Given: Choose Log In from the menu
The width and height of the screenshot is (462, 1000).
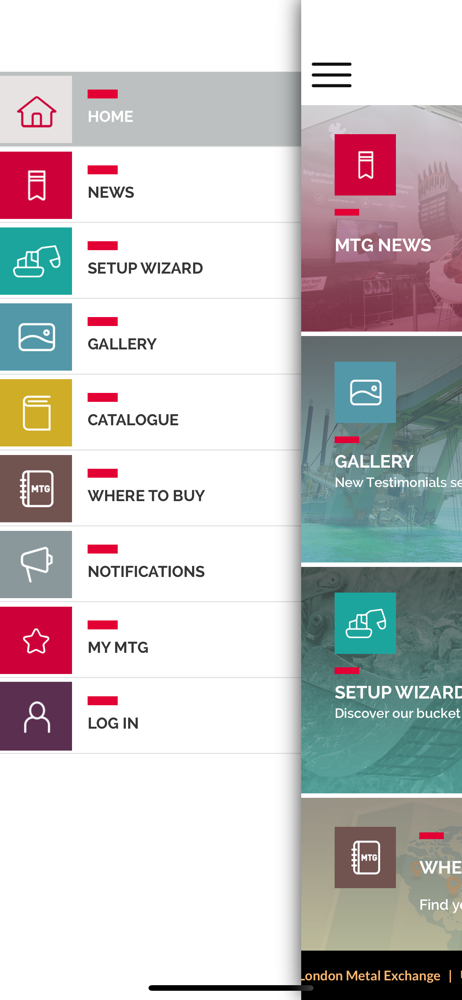Looking at the screenshot, I should click(150, 716).
